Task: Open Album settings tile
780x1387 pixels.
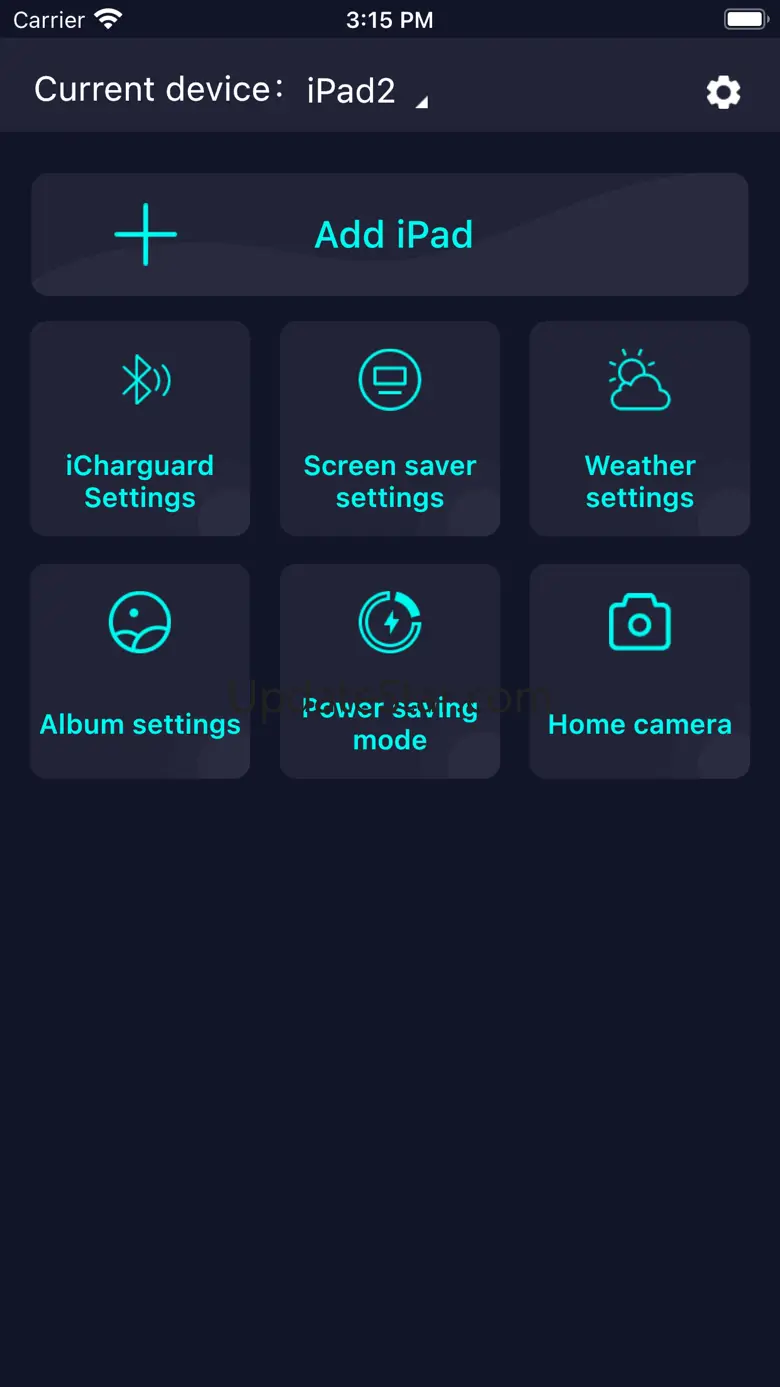Action: tap(140, 671)
